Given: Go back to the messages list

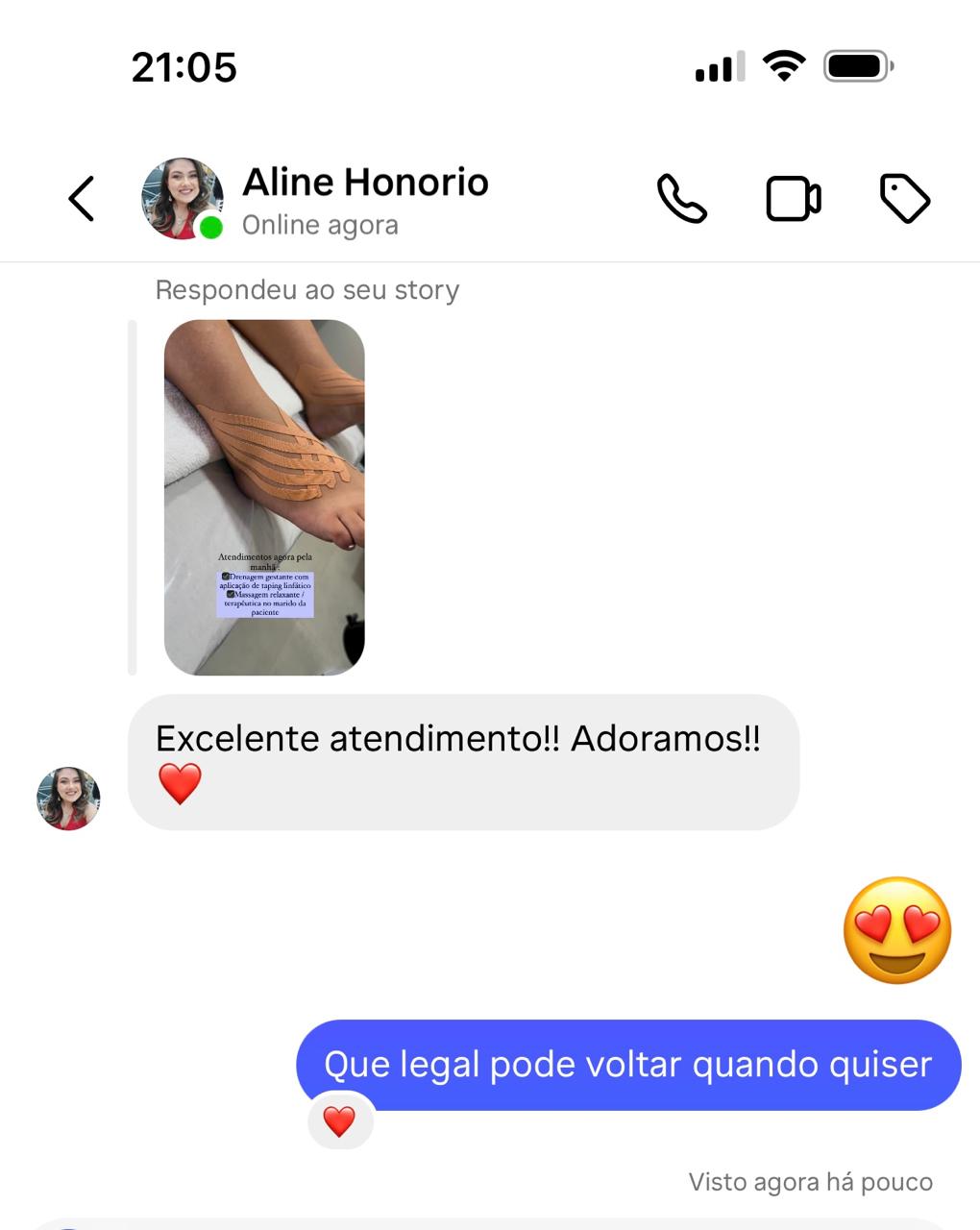Looking at the screenshot, I should coord(82,199).
